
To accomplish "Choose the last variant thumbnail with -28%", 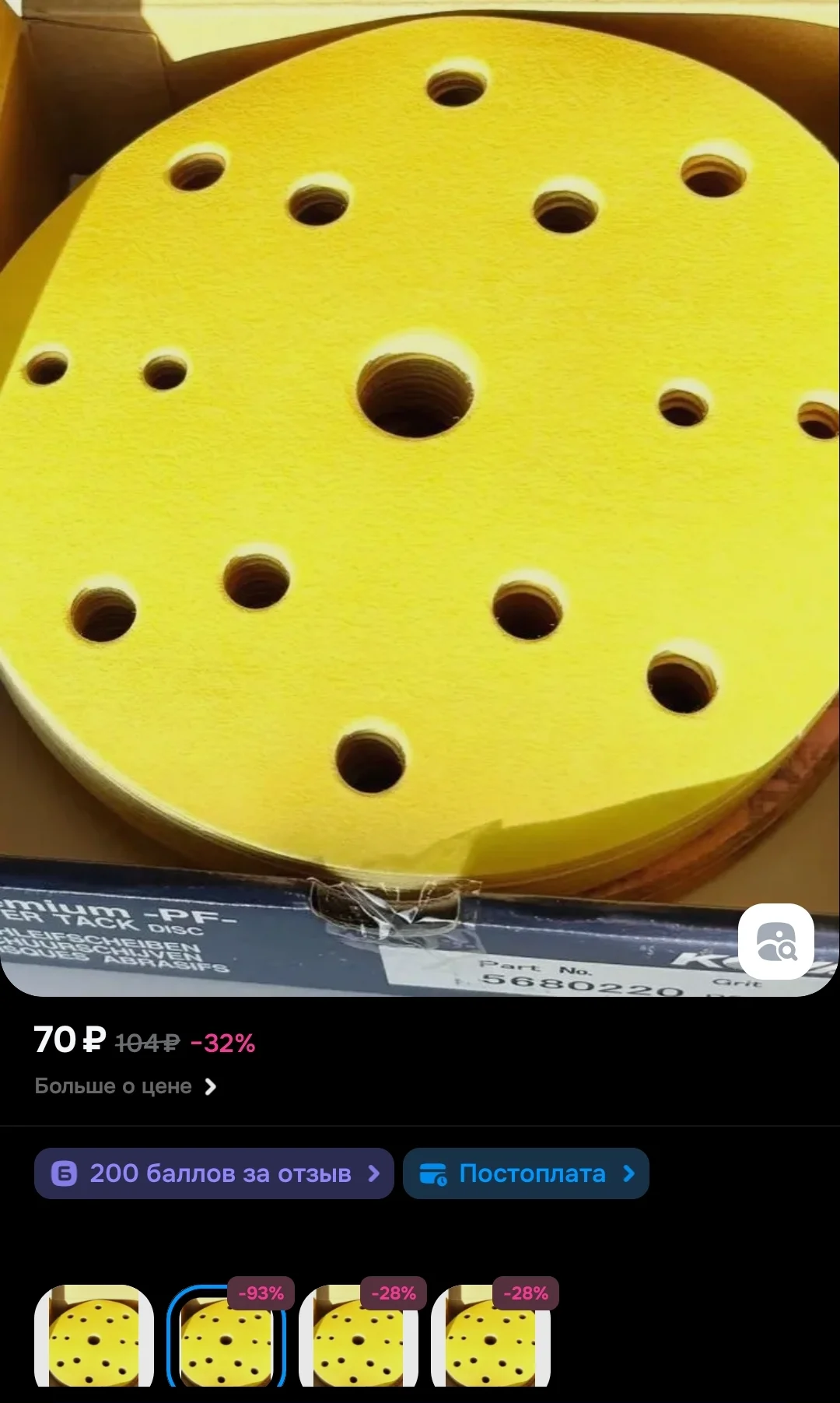I will 491,1335.
